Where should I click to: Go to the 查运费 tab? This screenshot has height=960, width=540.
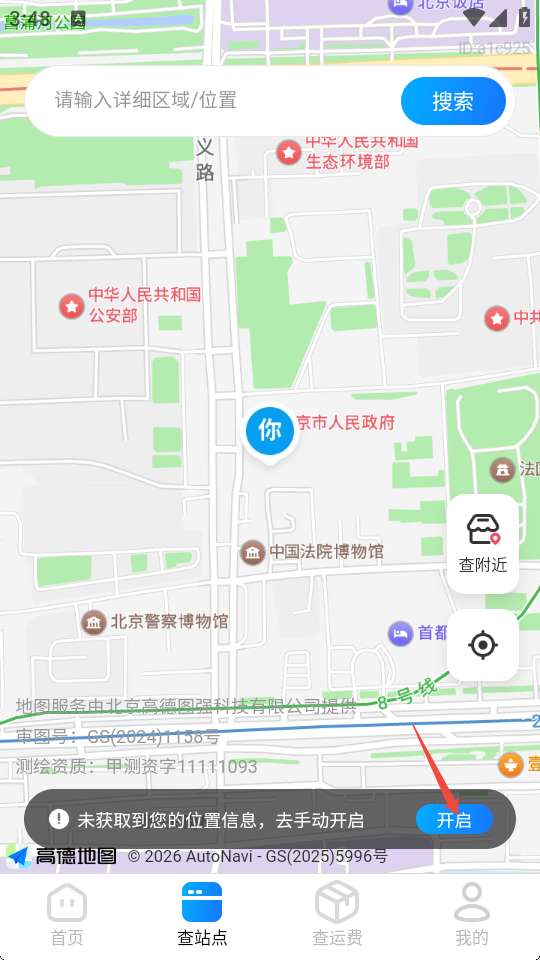[337, 915]
